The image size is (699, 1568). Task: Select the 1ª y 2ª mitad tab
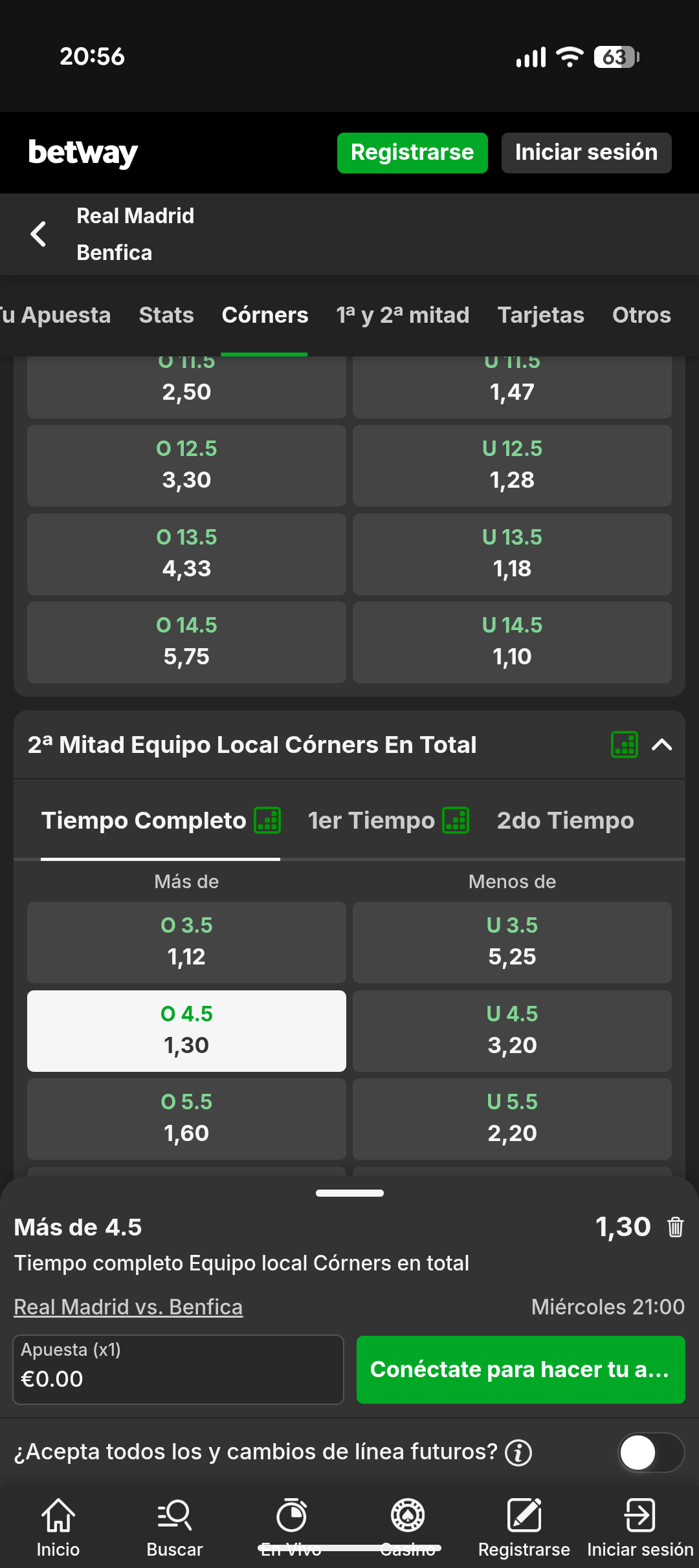[x=403, y=315]
